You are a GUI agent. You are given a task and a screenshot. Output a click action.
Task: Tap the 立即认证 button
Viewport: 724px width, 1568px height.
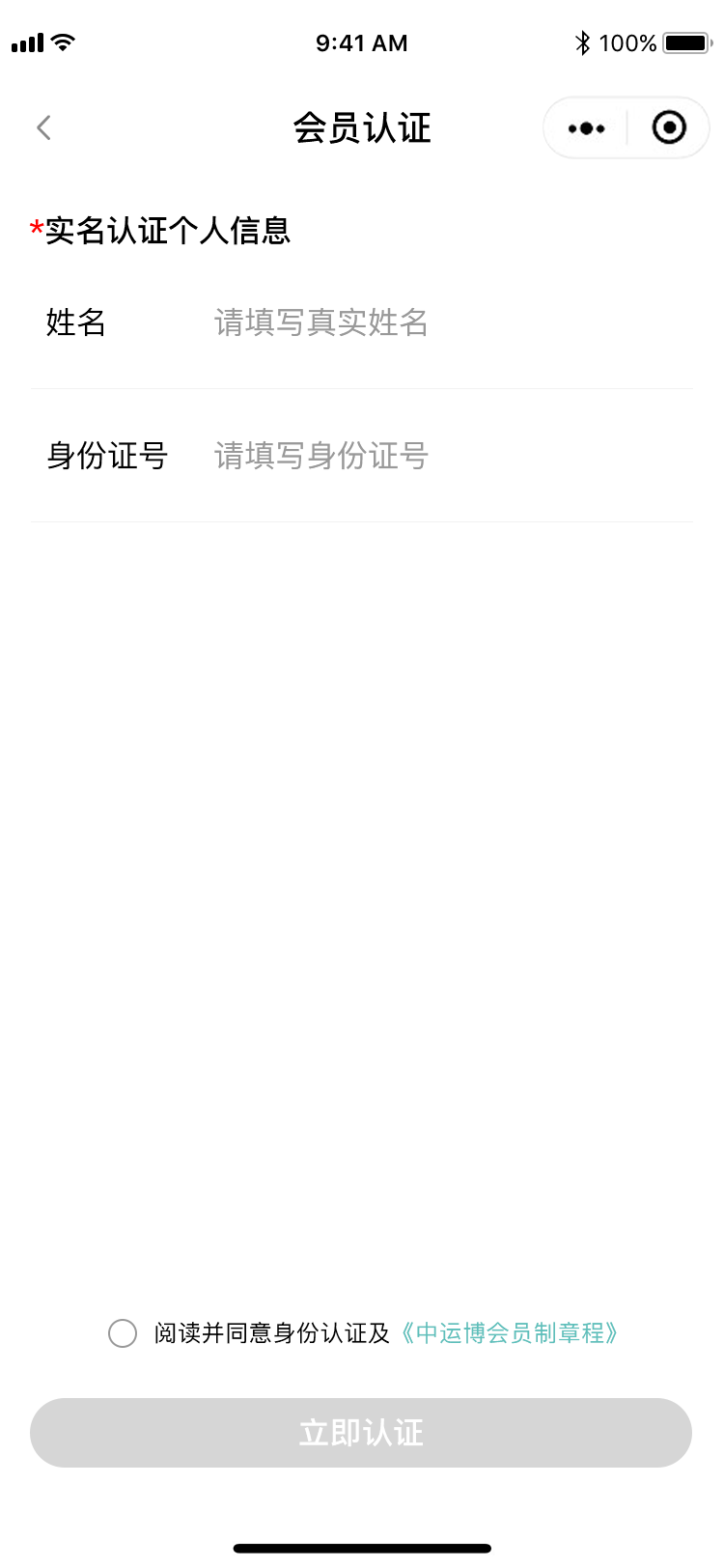(361, 1433)
